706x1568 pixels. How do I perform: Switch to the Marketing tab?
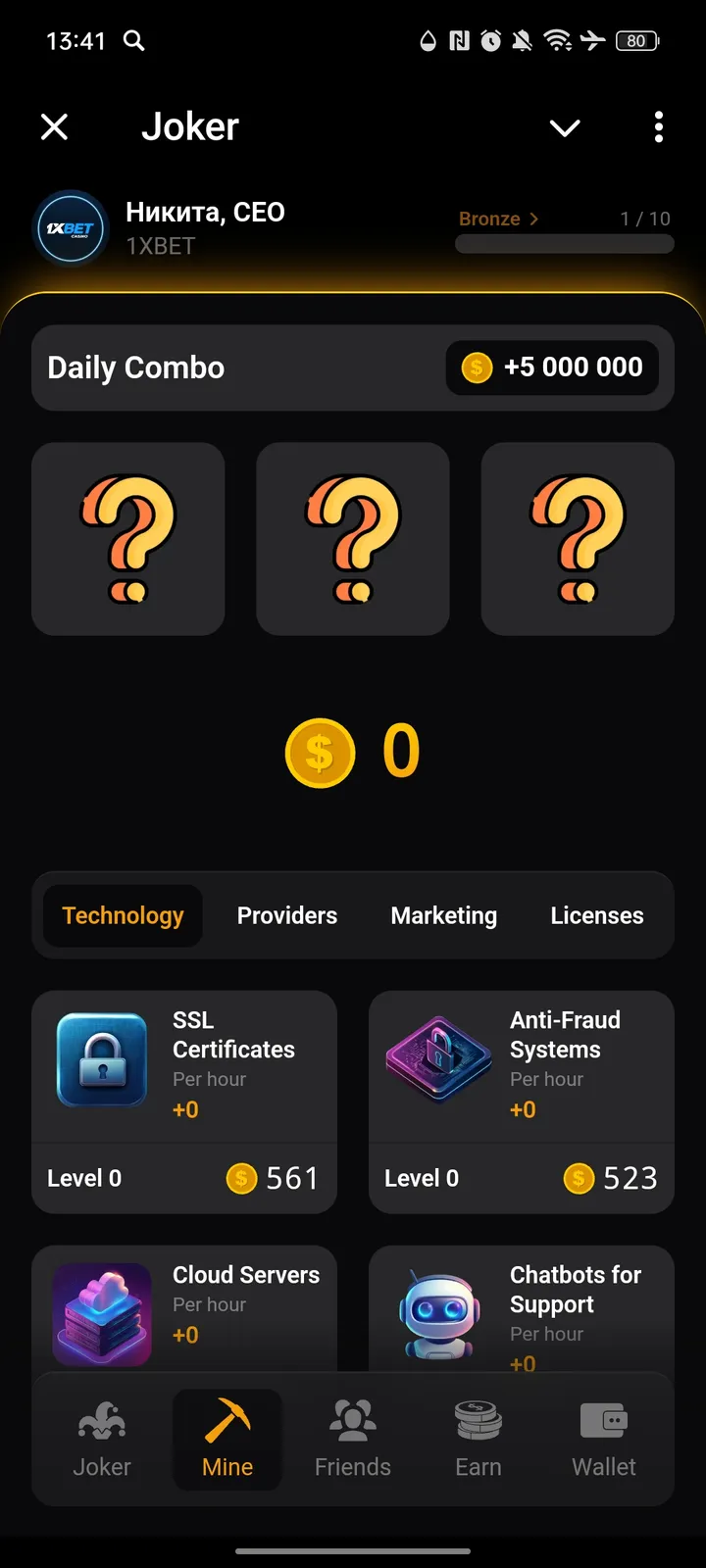pyautogui.click(x=443, y=915)
